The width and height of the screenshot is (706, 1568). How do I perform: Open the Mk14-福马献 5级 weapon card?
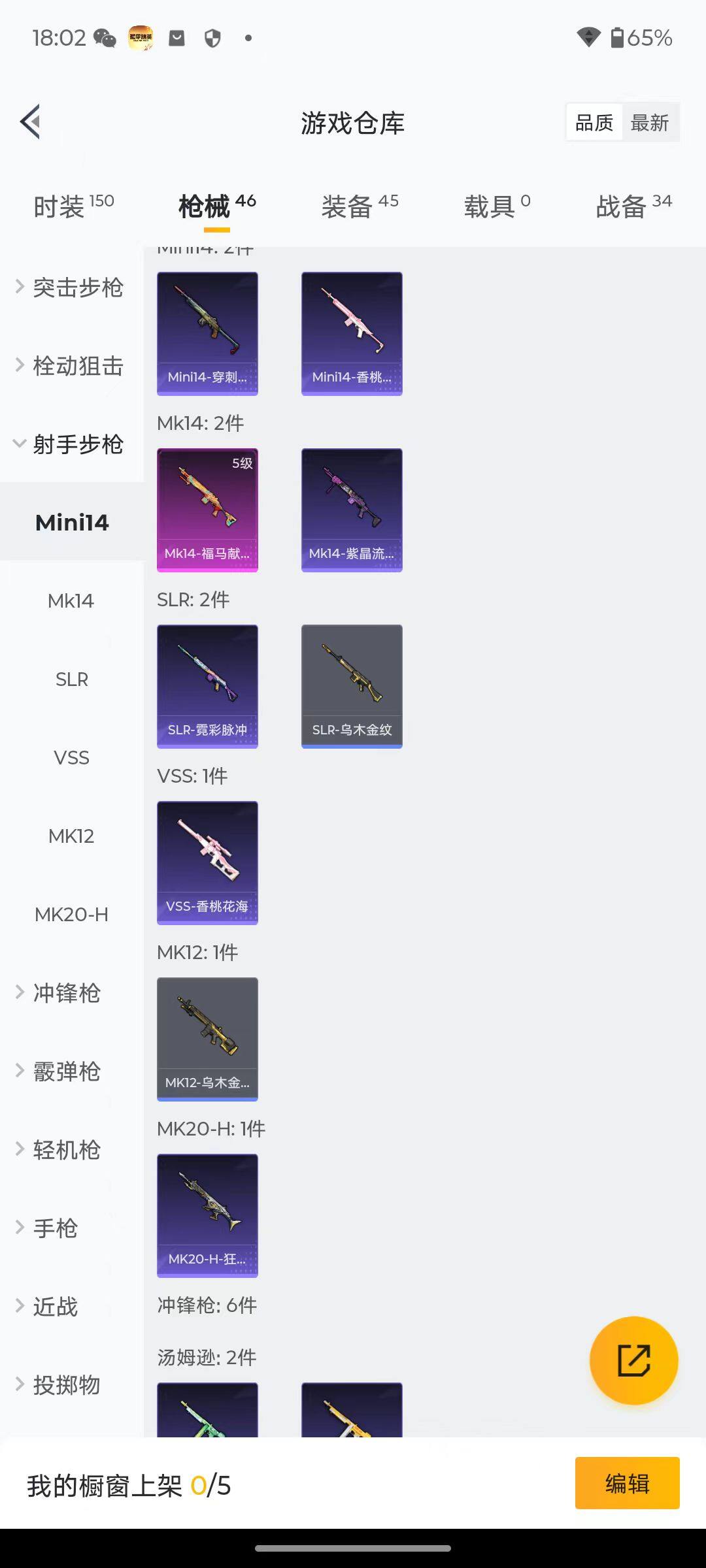207,510
